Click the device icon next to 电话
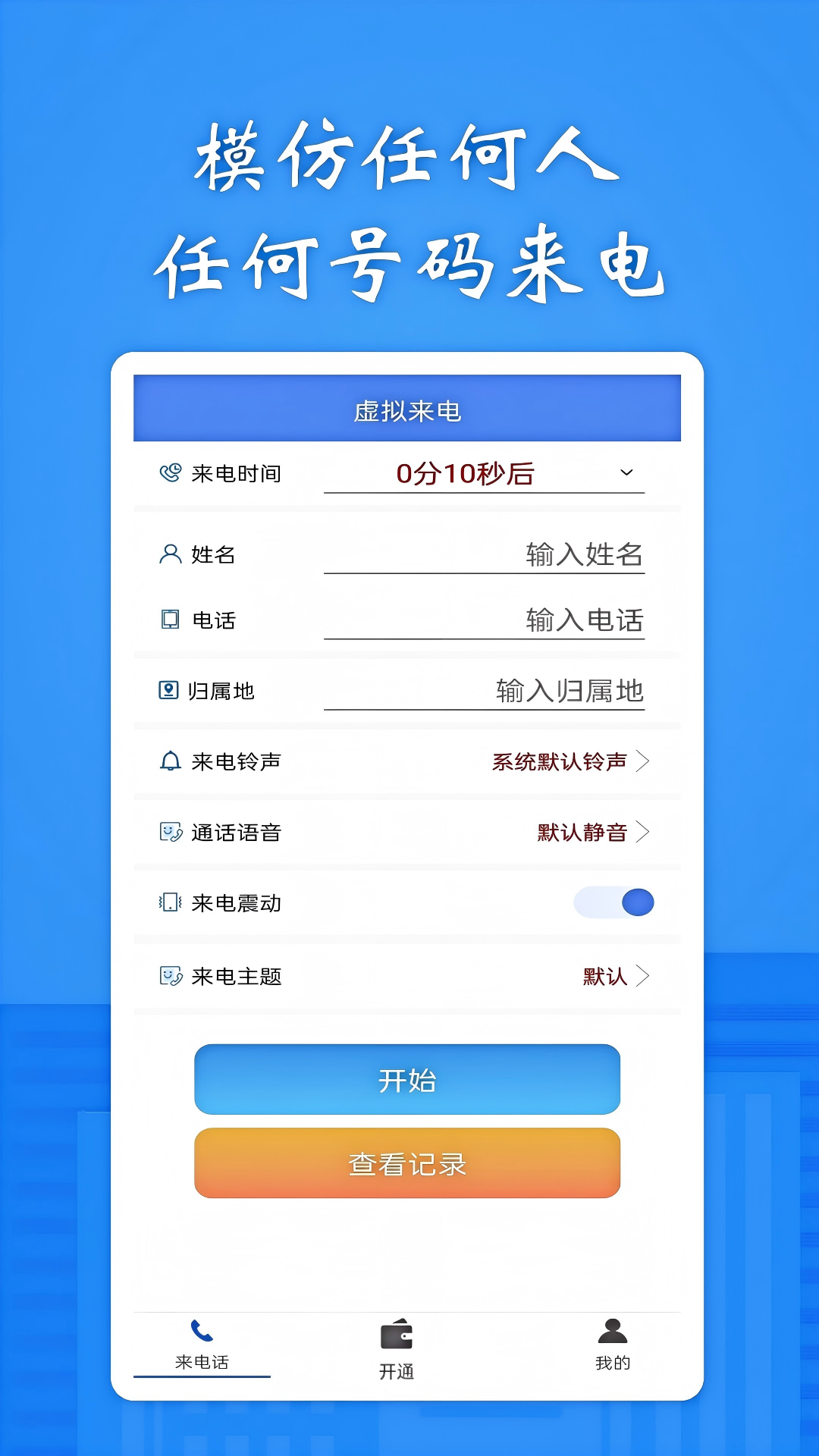 pos(168,618)
